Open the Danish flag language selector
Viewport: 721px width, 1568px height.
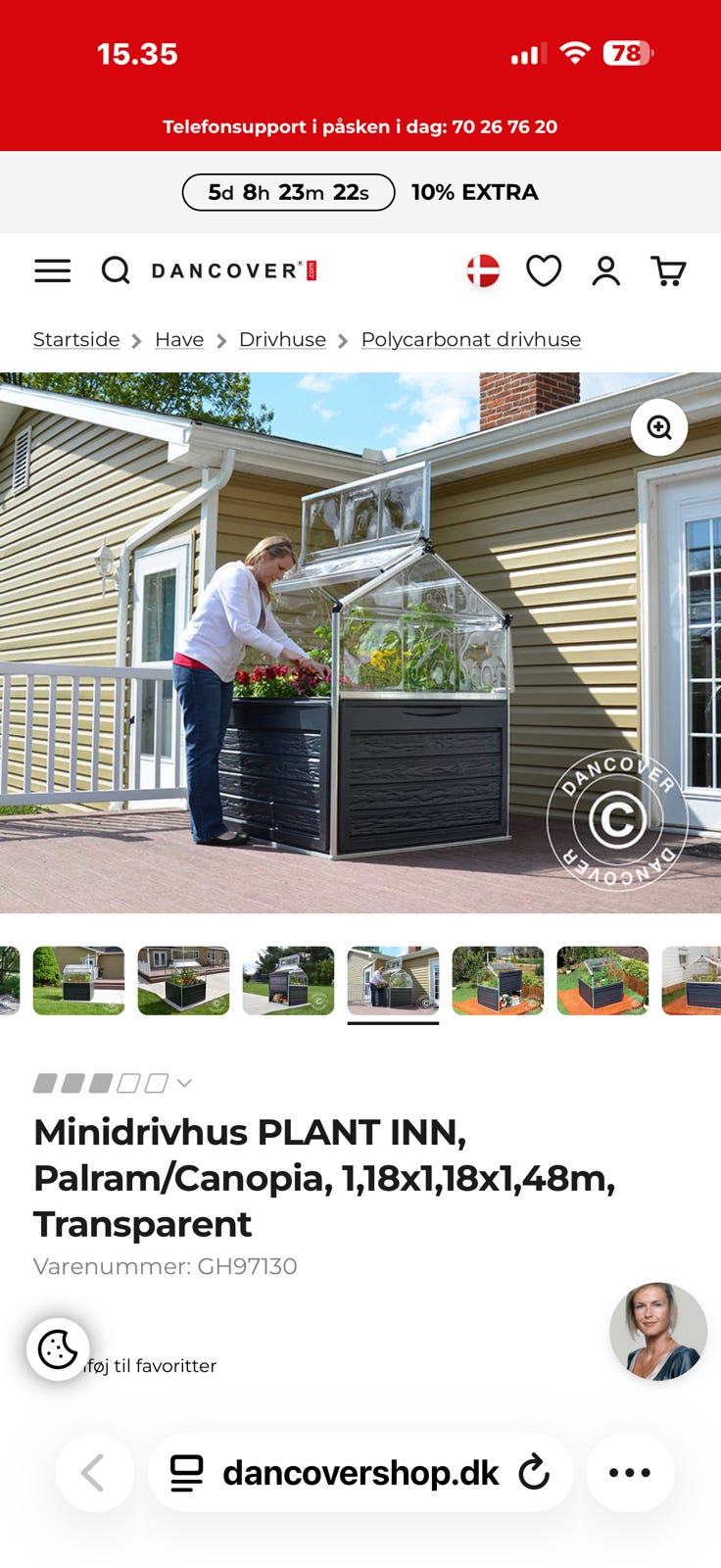point(483,270)
